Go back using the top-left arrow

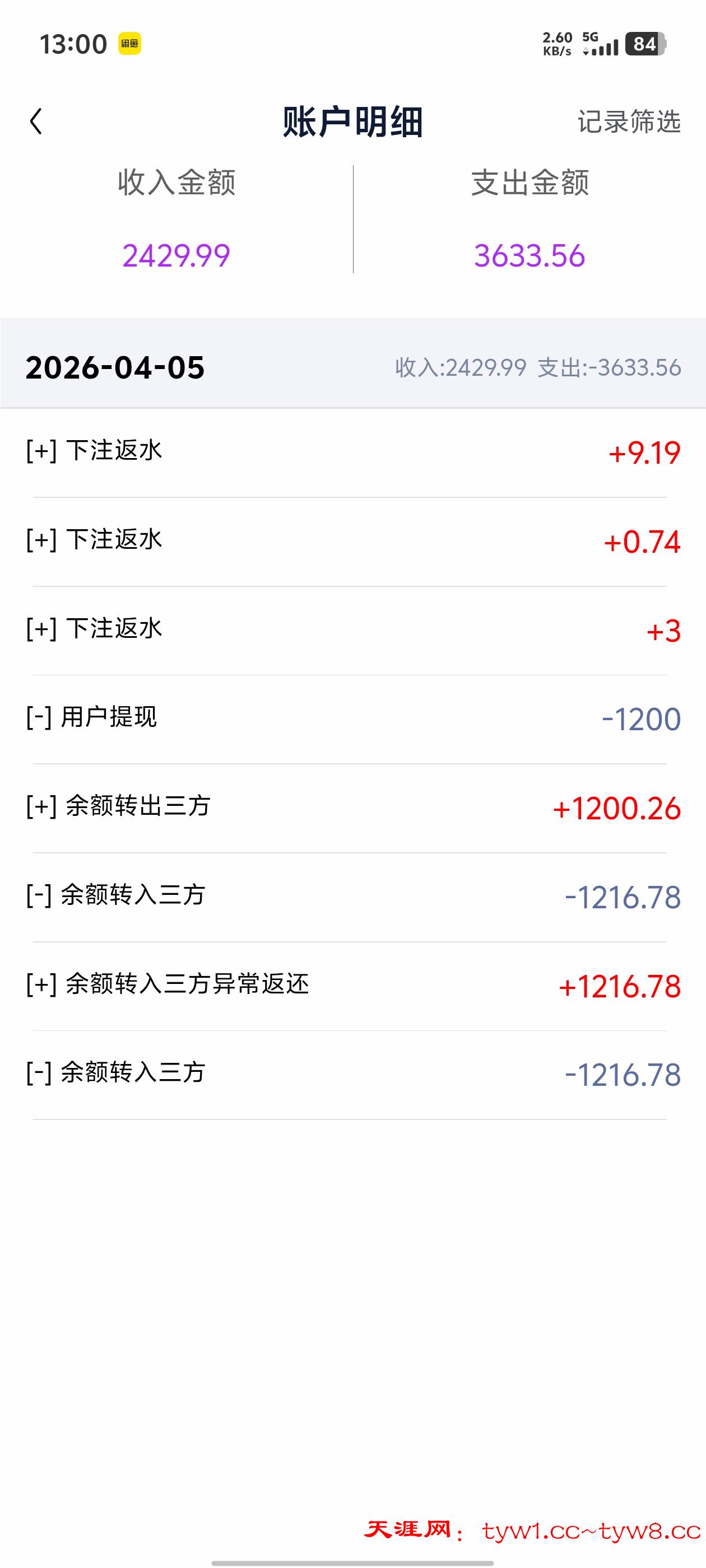pyautogui.click(x=36, y=122)
